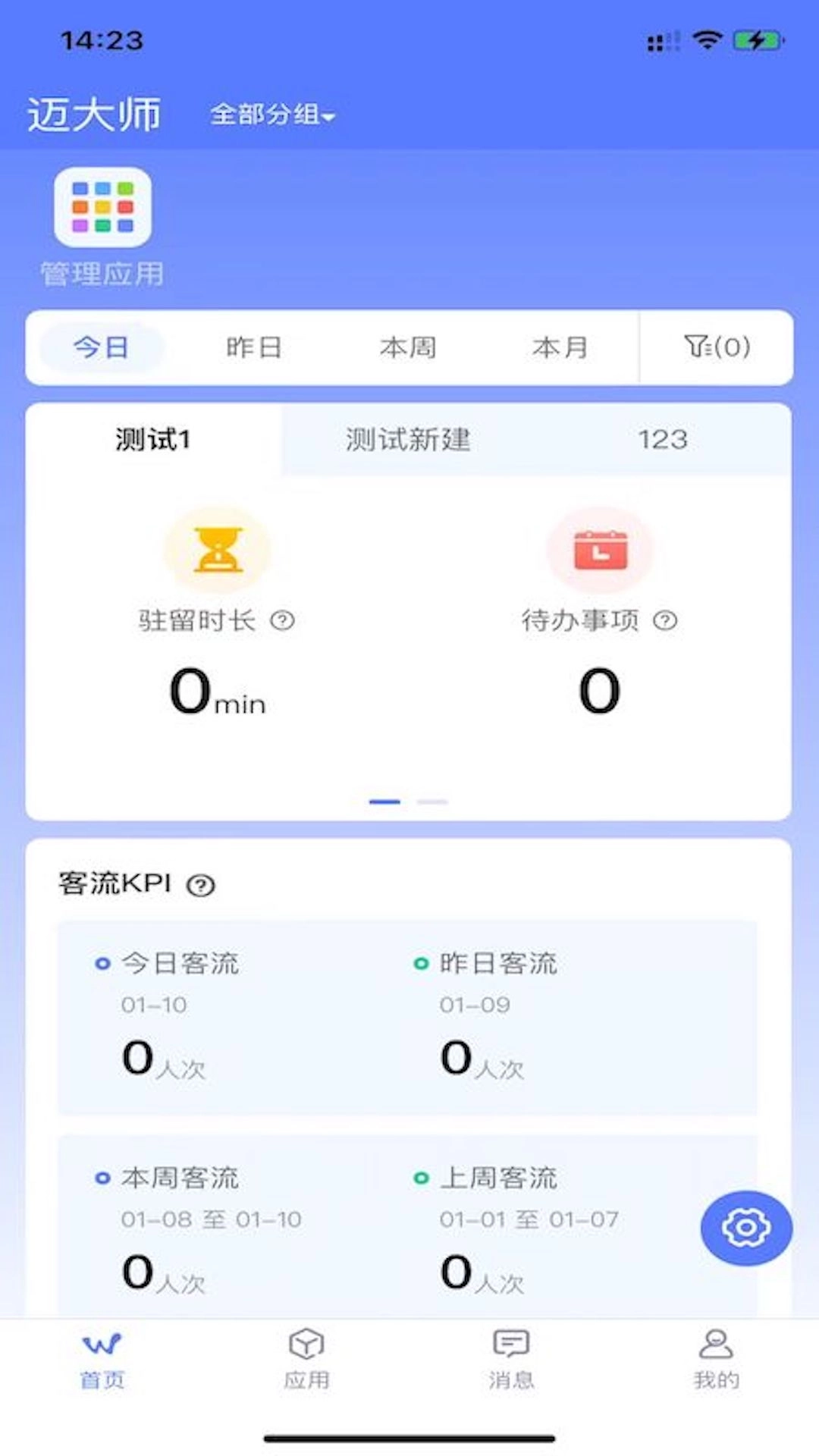This screenshot has height=1456, width=819.
Task: Select the 本周 filter option
Action: pos(407,348)
